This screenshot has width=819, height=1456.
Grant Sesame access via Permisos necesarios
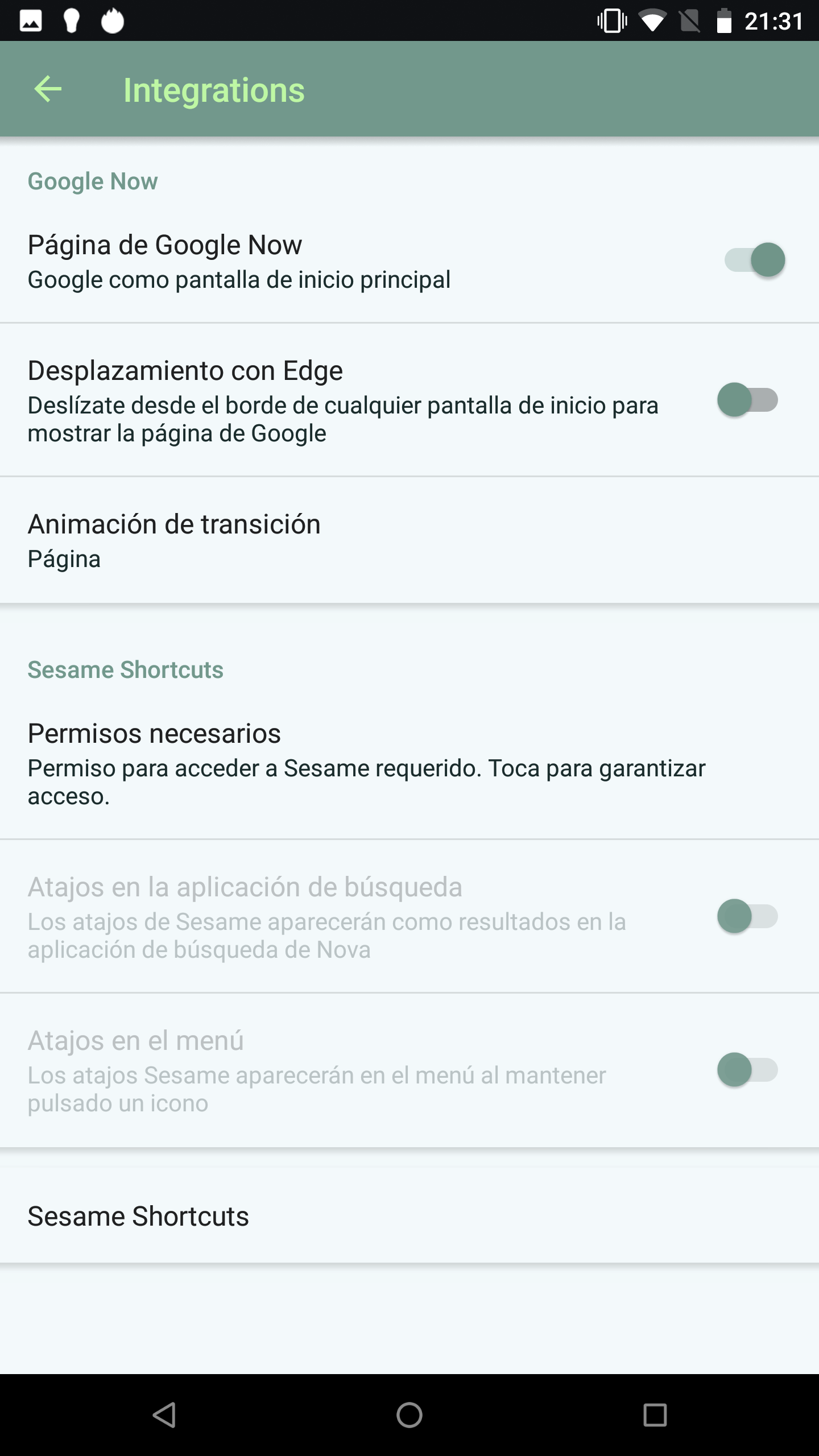pyautogui.click(x=409, y=763)
